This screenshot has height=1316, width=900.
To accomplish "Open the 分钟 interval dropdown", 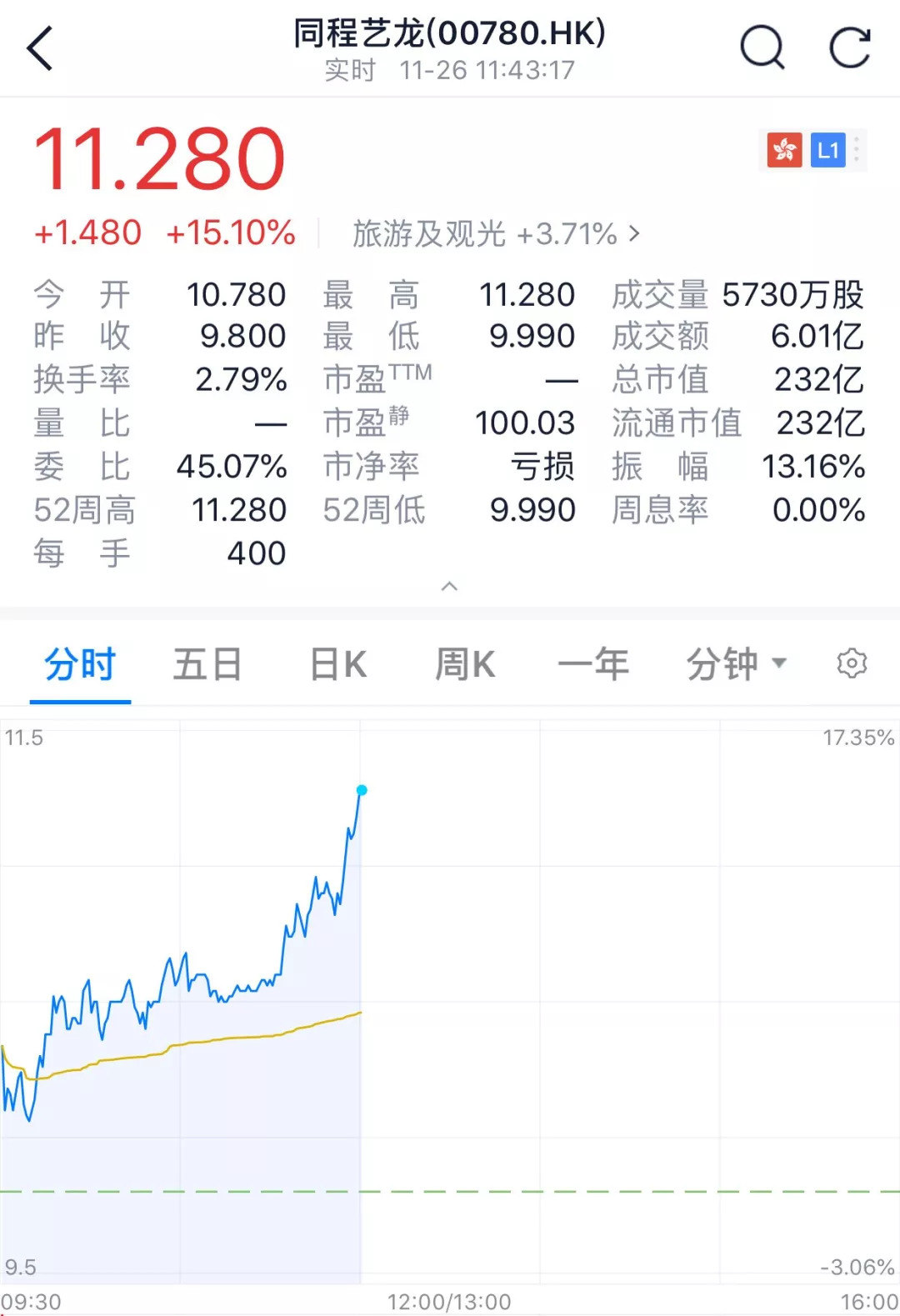I will (x=736, y=665).
